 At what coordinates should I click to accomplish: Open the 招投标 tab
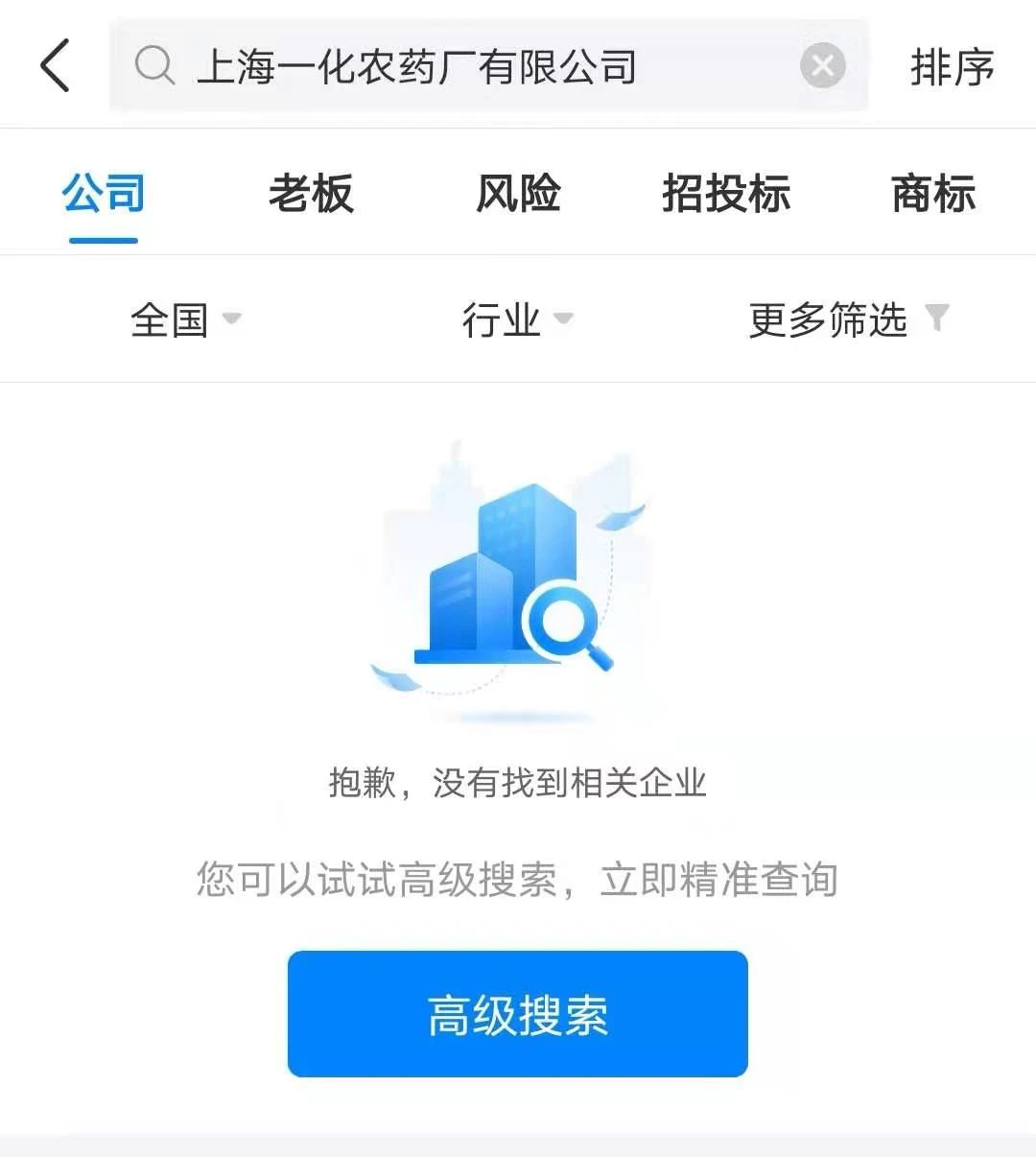[726, 194]
